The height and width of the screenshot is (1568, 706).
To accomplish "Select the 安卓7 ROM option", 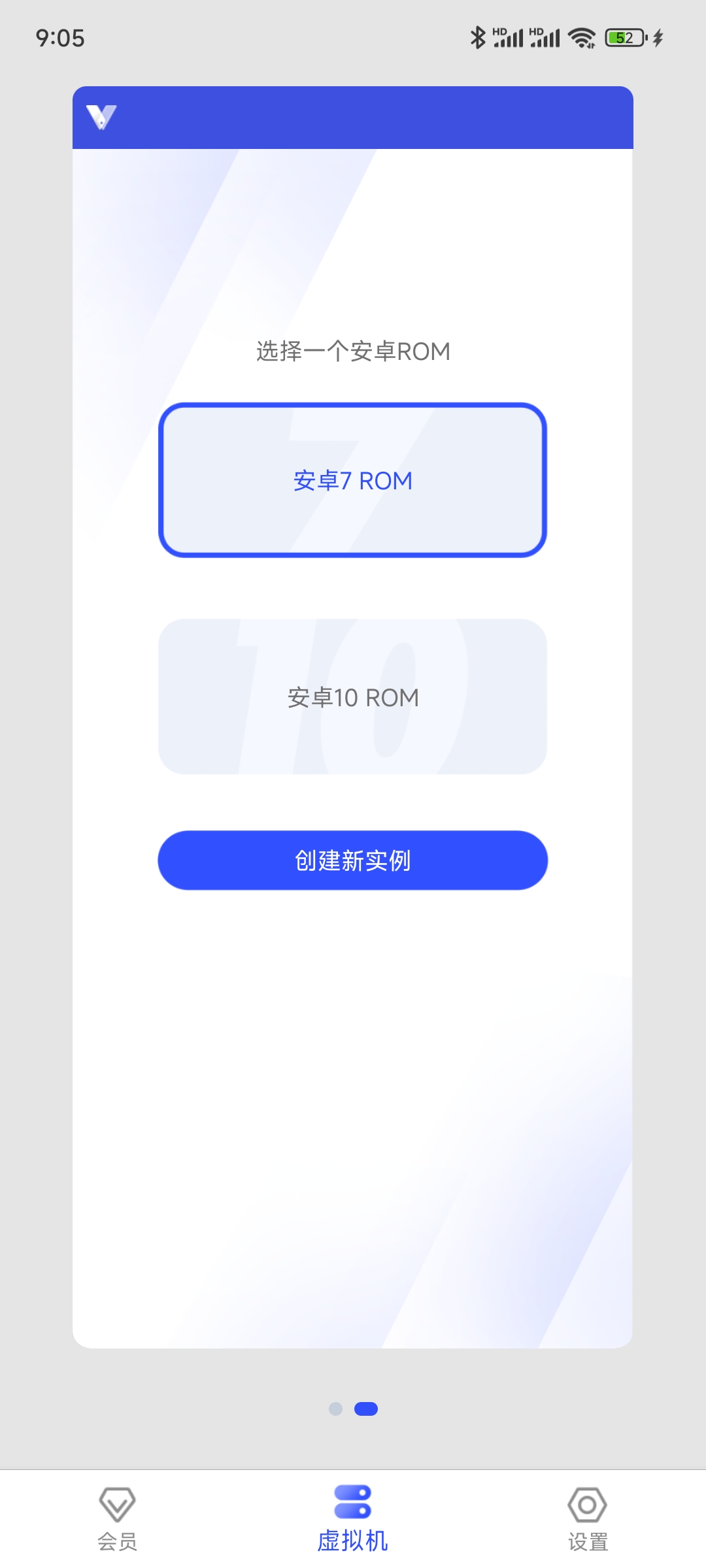I will coord(352,480).
